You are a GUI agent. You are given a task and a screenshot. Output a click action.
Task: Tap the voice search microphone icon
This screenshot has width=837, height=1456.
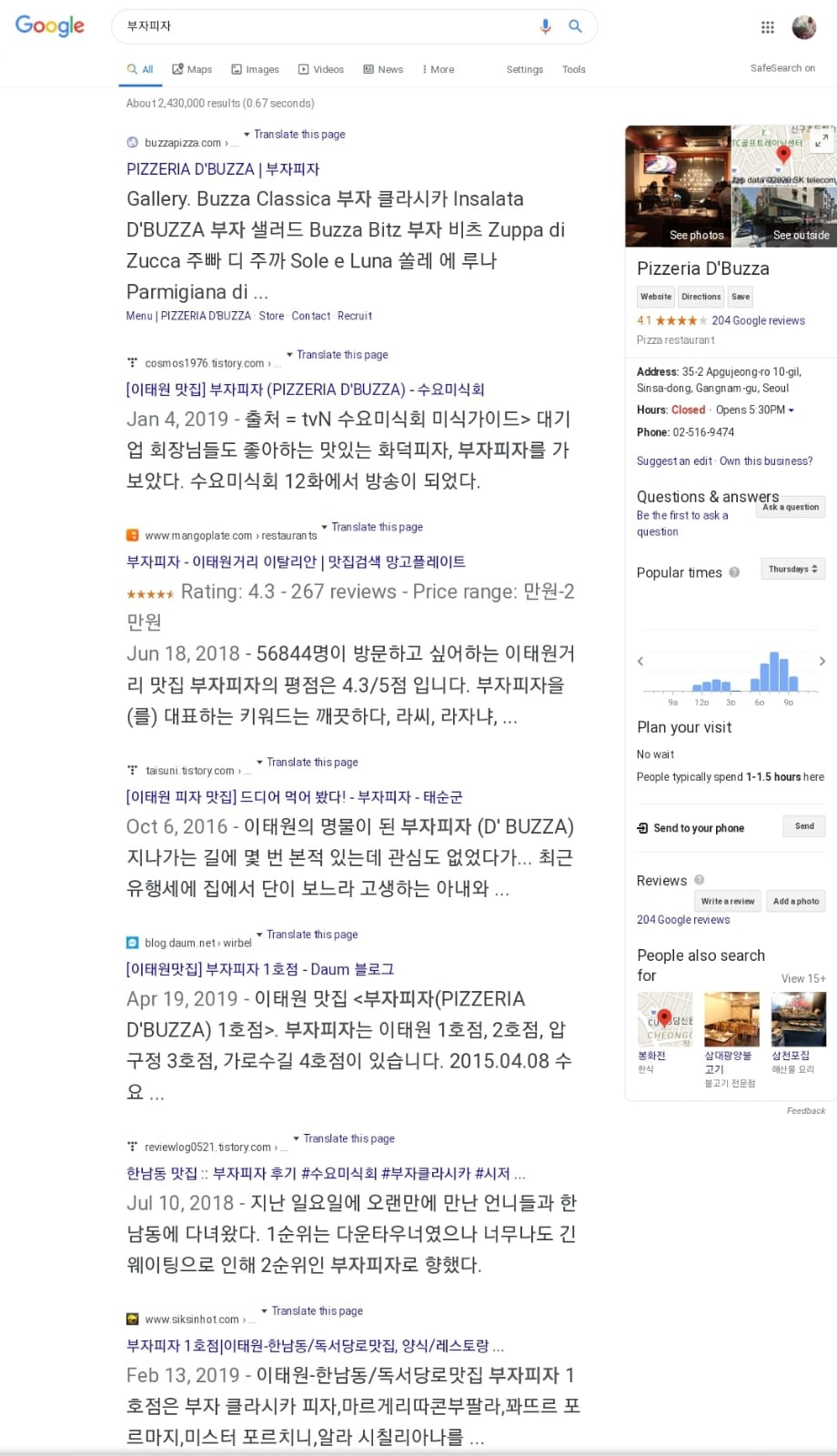(x=545, y=26)
